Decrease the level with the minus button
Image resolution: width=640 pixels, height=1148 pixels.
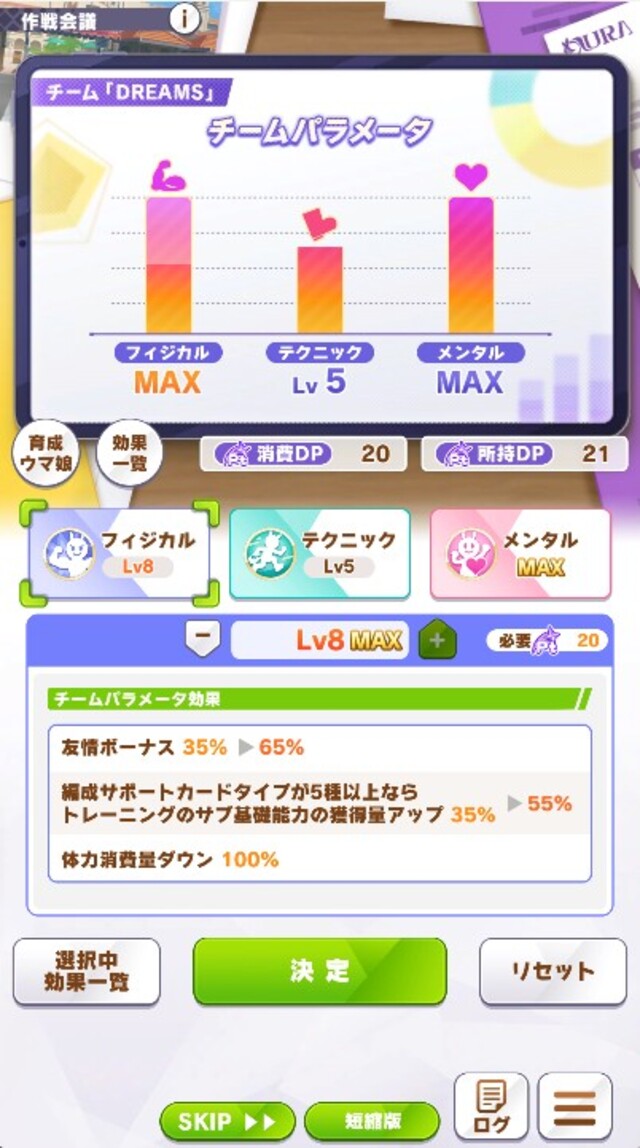(x=203, y=637)
